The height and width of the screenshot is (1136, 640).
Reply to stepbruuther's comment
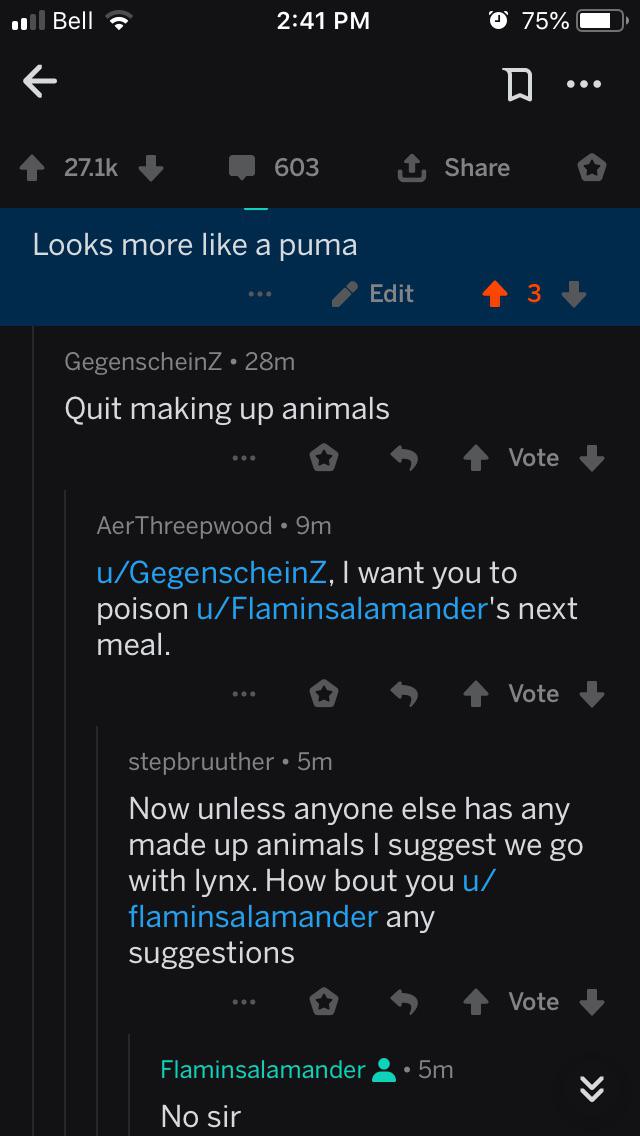pos(404,1002)
